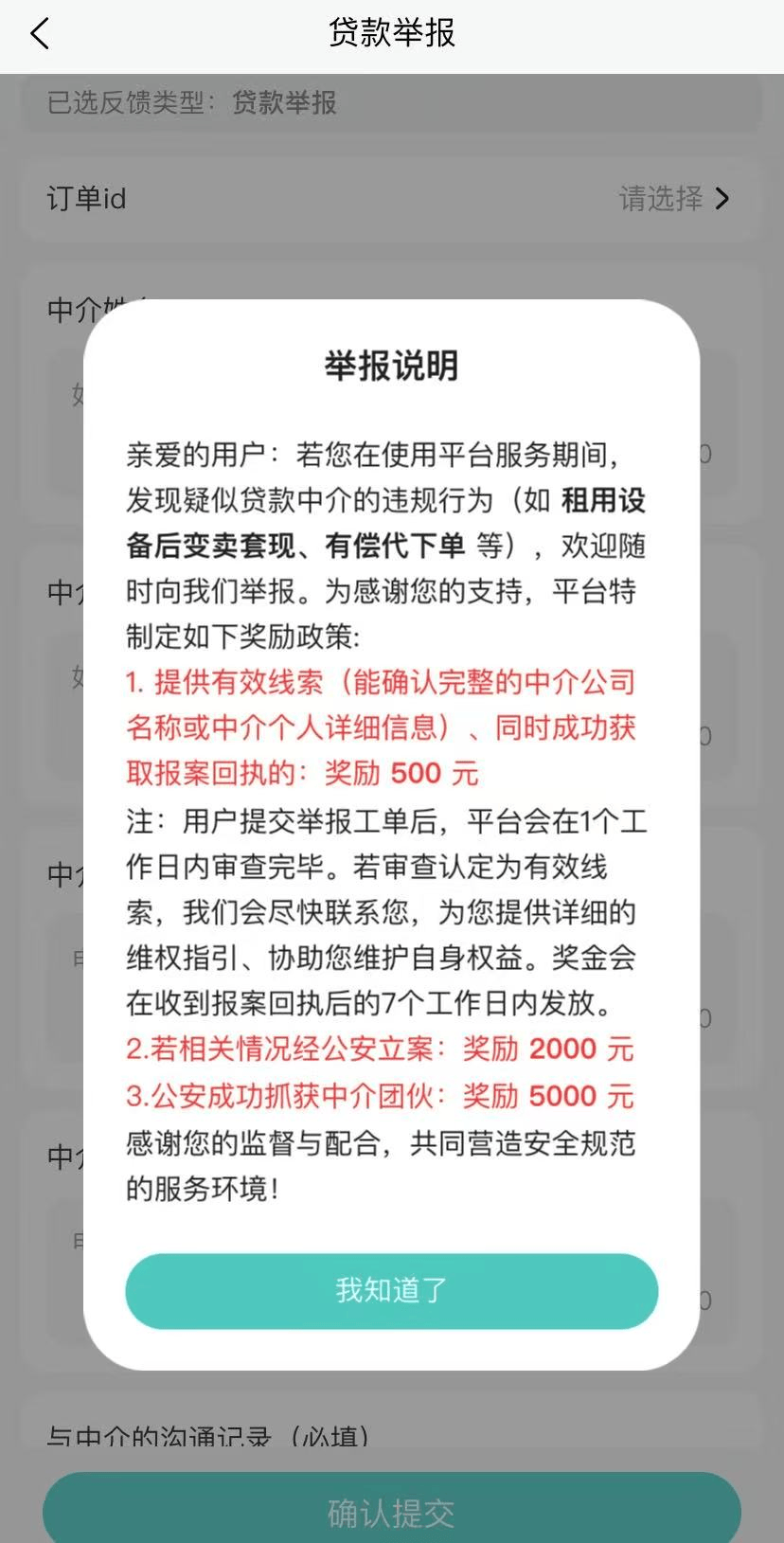784x1543 pixels.
Task: Go back using the top-left arrow
Action: (x=40, y=35)
